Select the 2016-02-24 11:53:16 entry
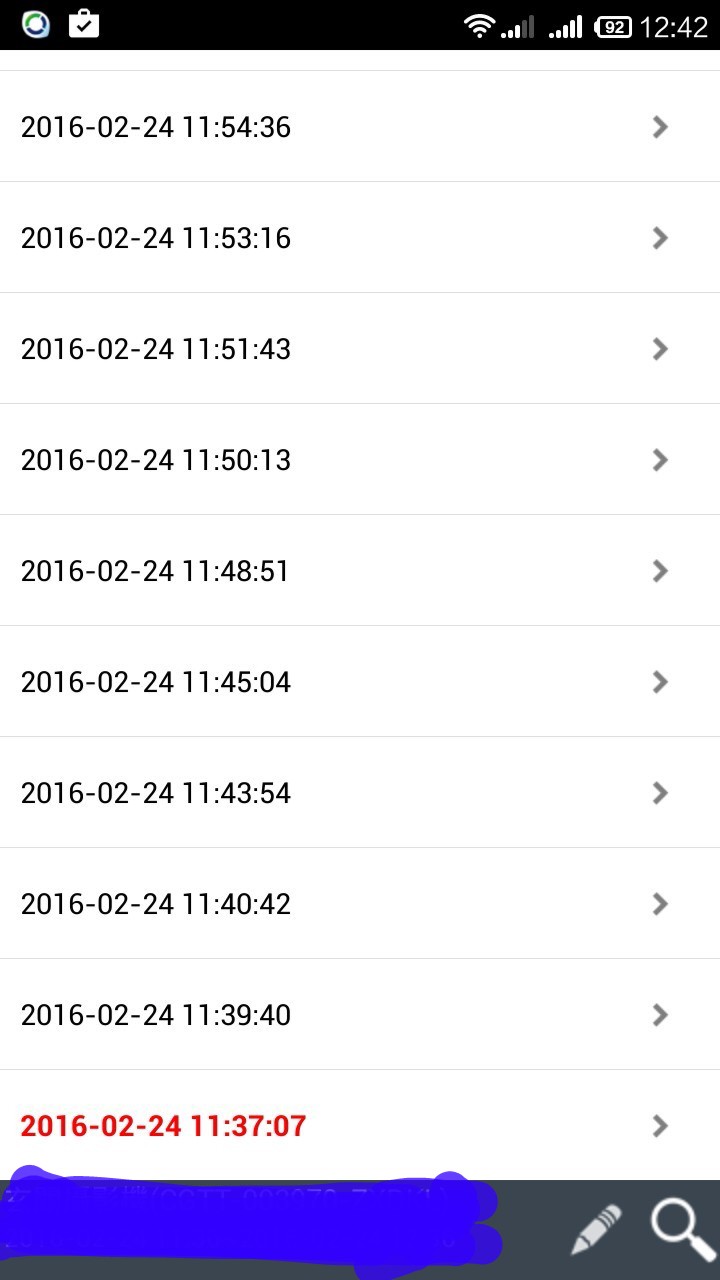720x1280 pixels. (x=360, y=238)
